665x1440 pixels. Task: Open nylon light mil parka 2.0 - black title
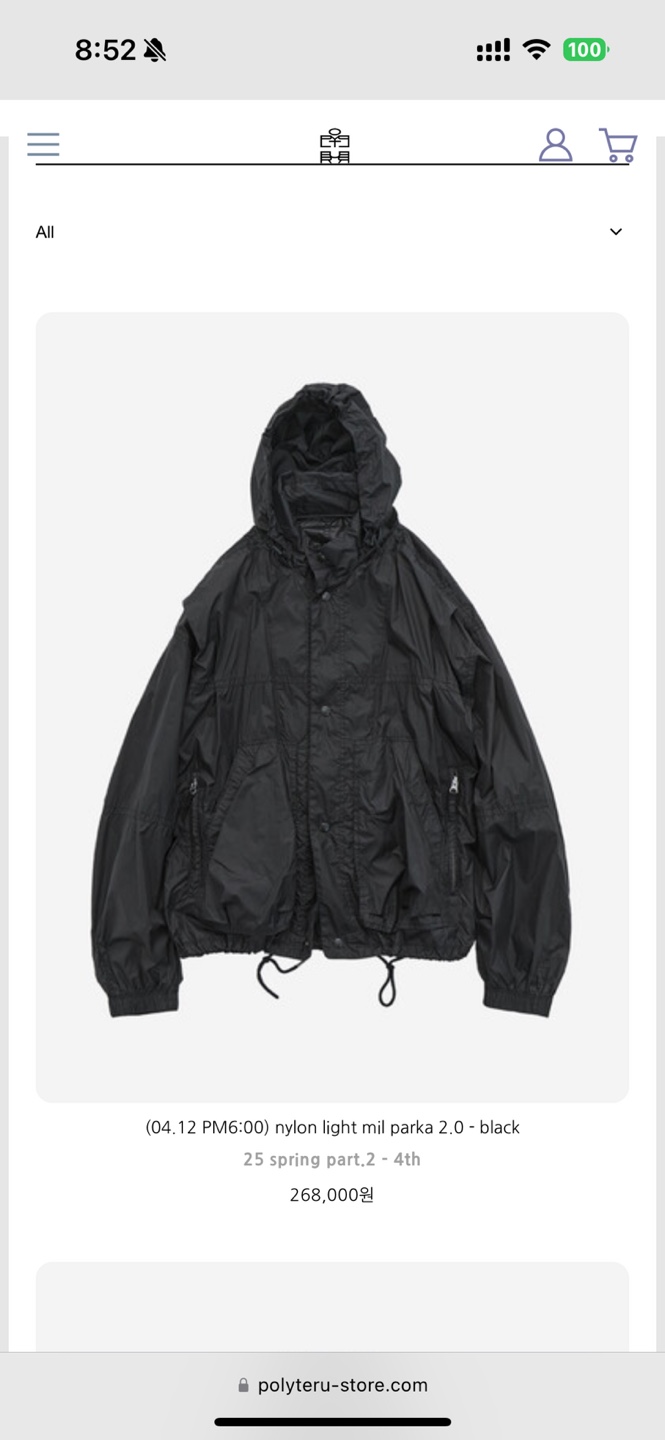tap(332, 1127)
